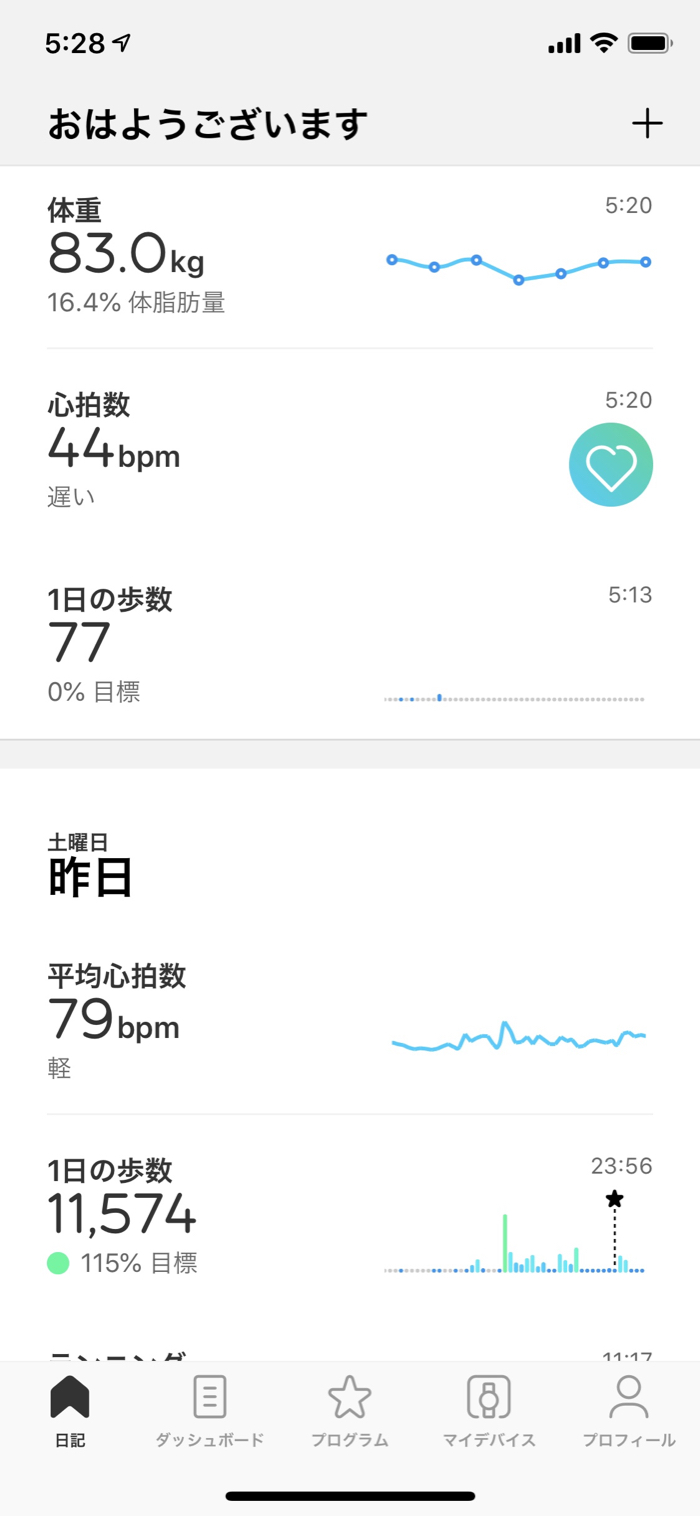Switch to the ダッシュボード tab
Viewport: 700px width, 1516px height.
[x=209, y=1411]
